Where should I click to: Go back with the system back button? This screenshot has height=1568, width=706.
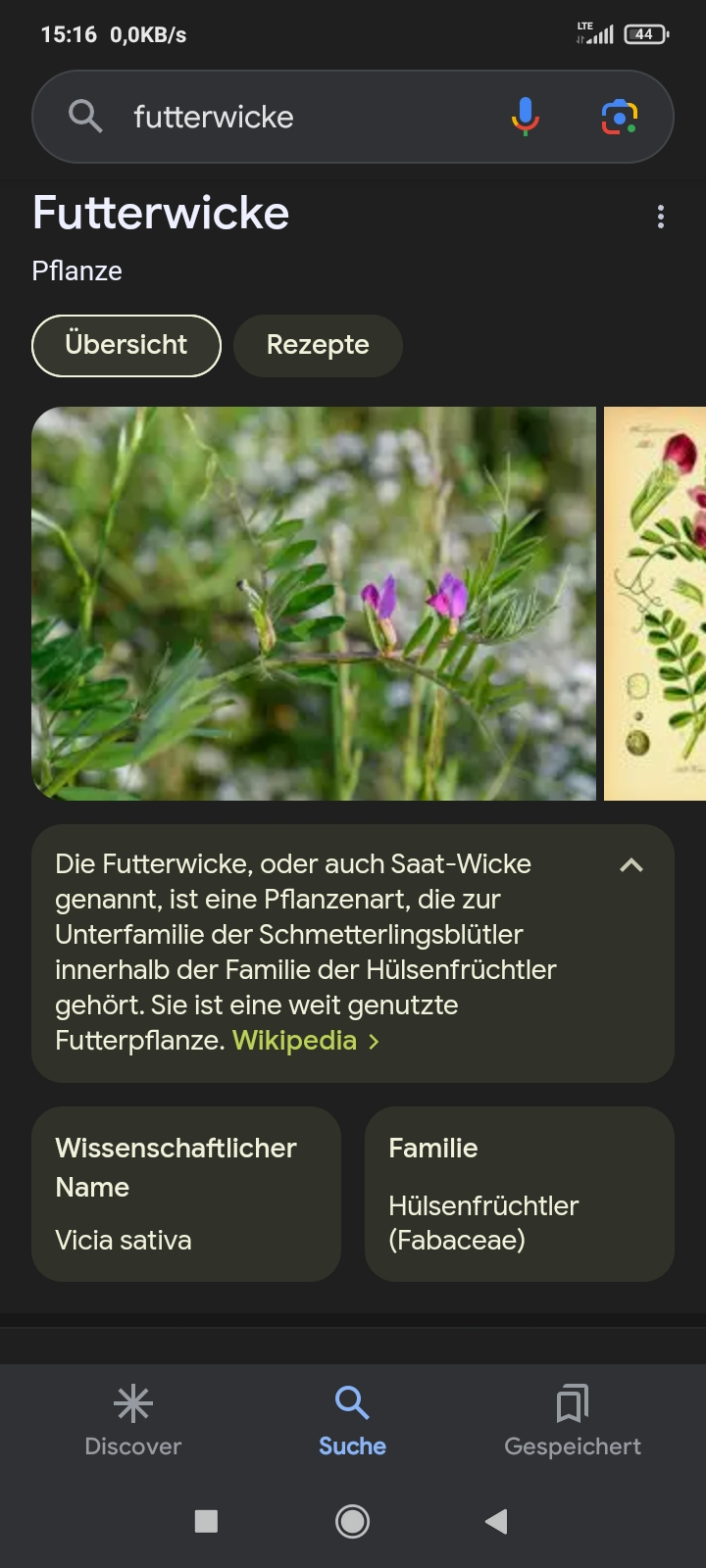pyautogui.click(x=496, y=1521)
